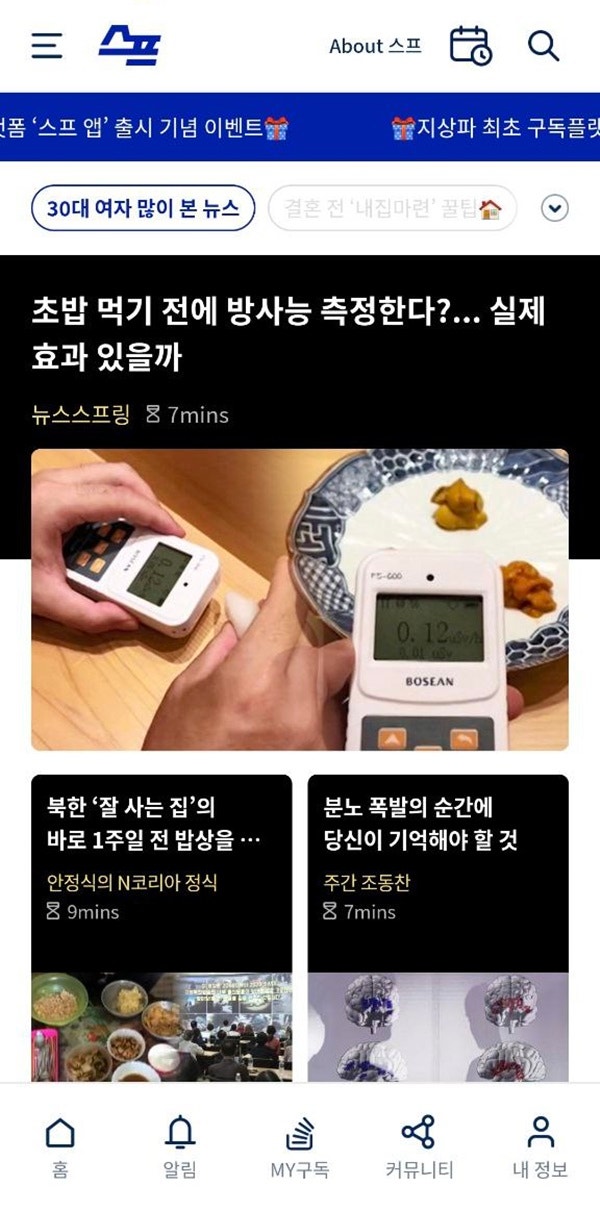Open the 커뮤니티 tab

(x=419, y=1147)
